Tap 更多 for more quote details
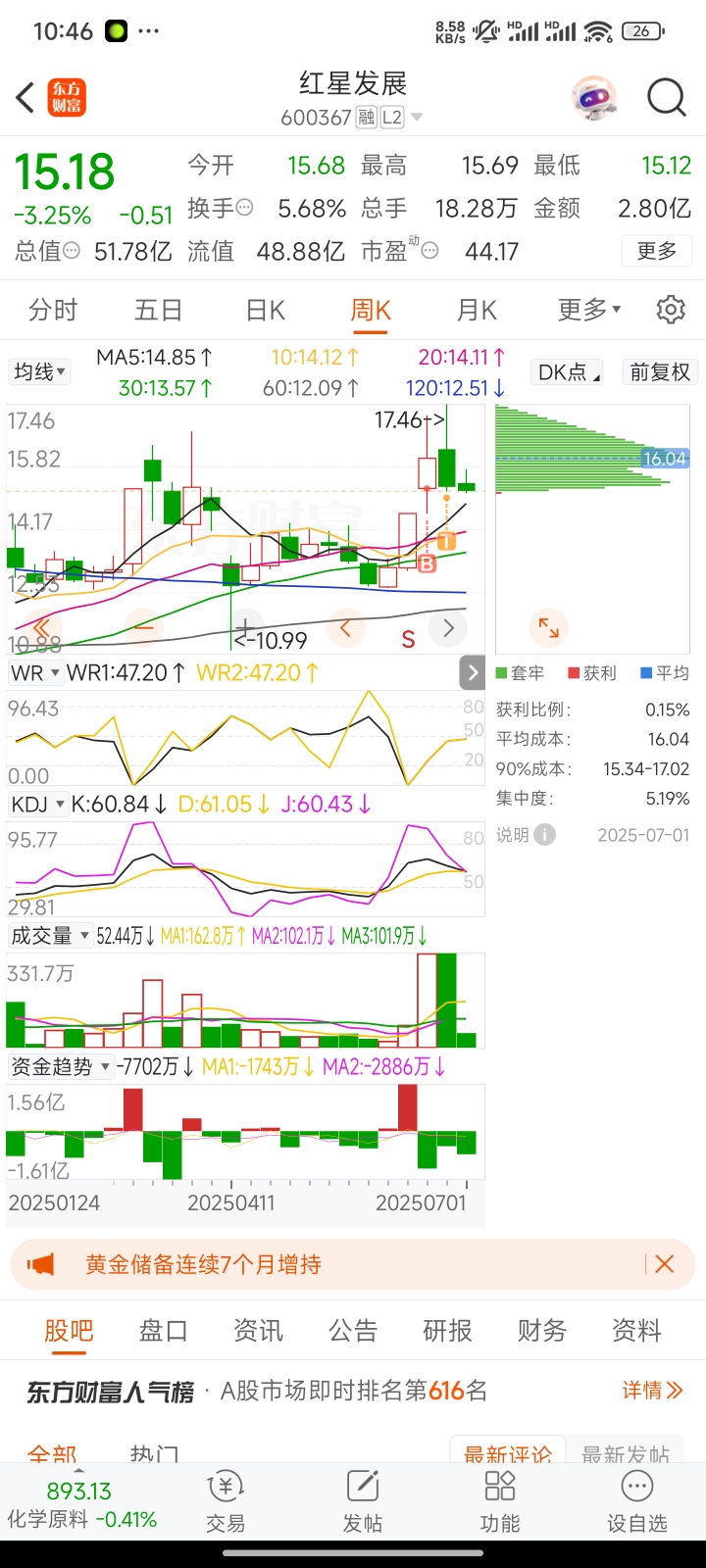The height and width of the screenshot is (1568, 706). [x=656, y=251]
